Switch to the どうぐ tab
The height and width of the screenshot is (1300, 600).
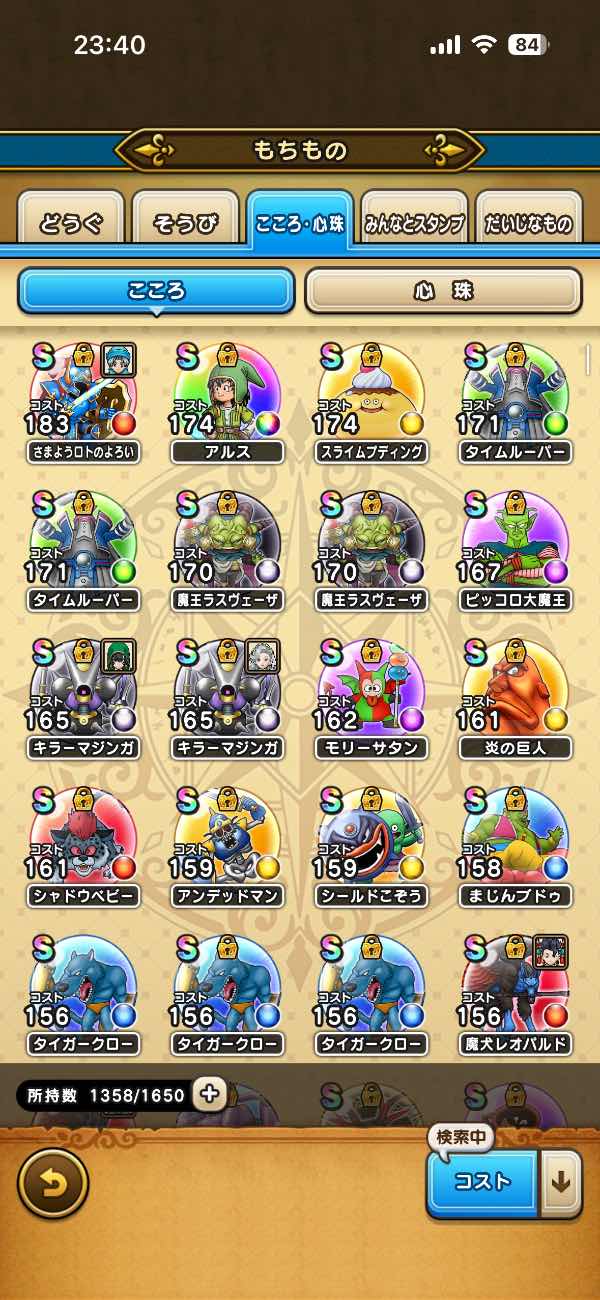[x=71, y=222]
